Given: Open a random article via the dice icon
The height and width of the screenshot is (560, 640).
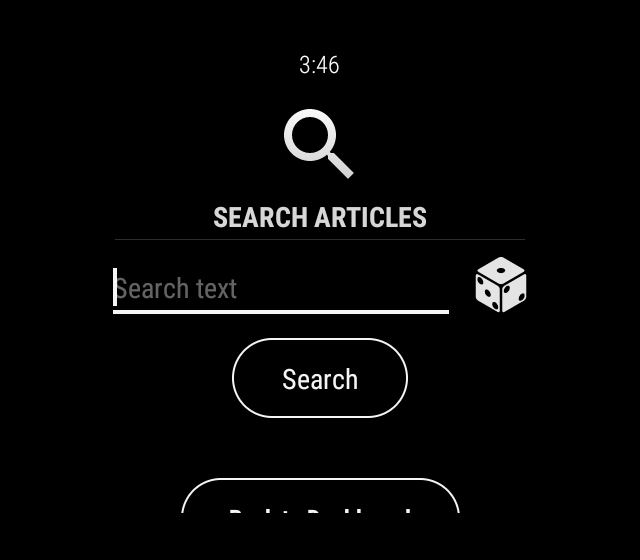Looking at the screenshot, I should point(500,285).
